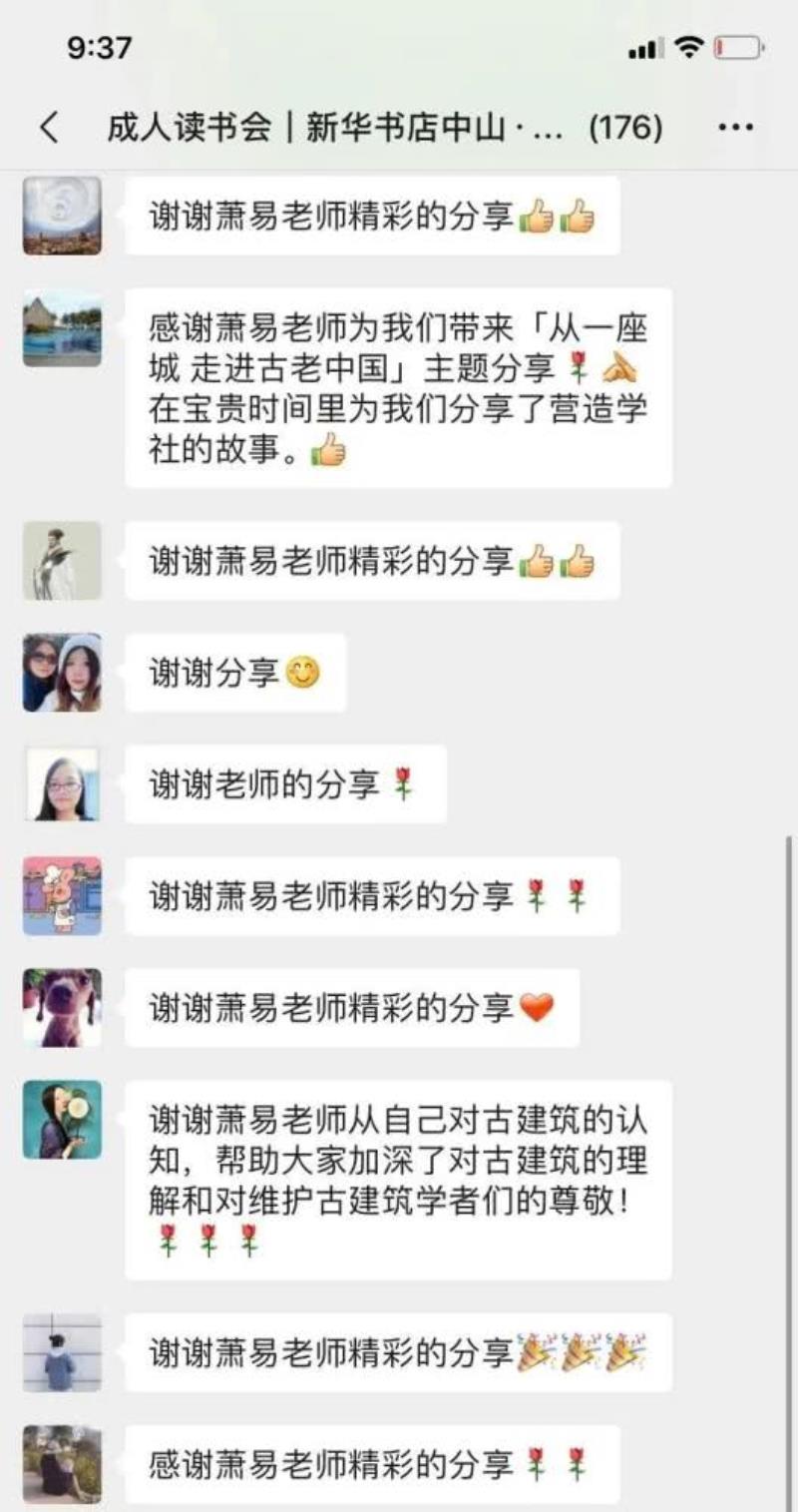Go back from the group chat

click(49, 128)
